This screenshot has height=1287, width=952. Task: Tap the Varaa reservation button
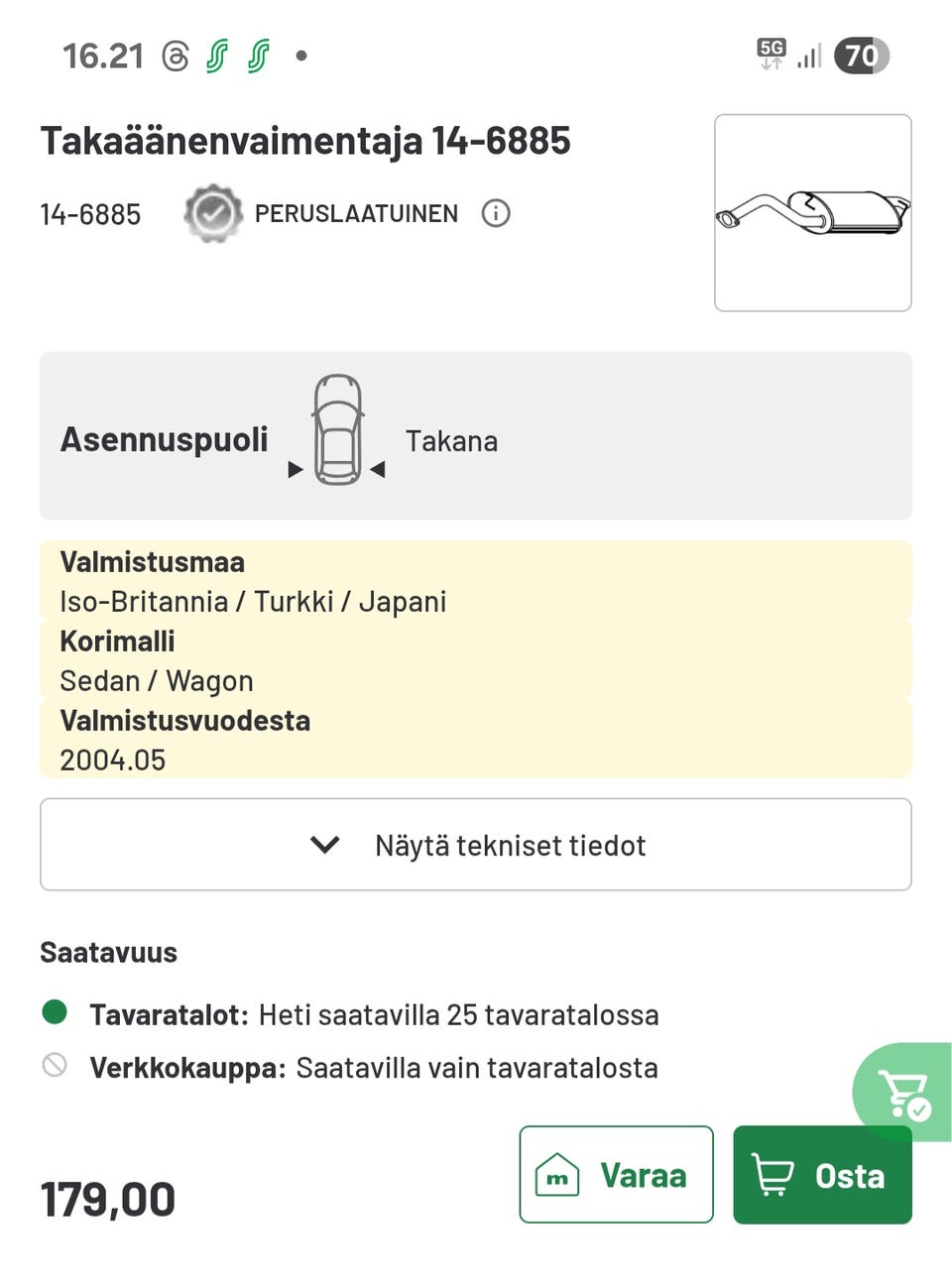615,1174
